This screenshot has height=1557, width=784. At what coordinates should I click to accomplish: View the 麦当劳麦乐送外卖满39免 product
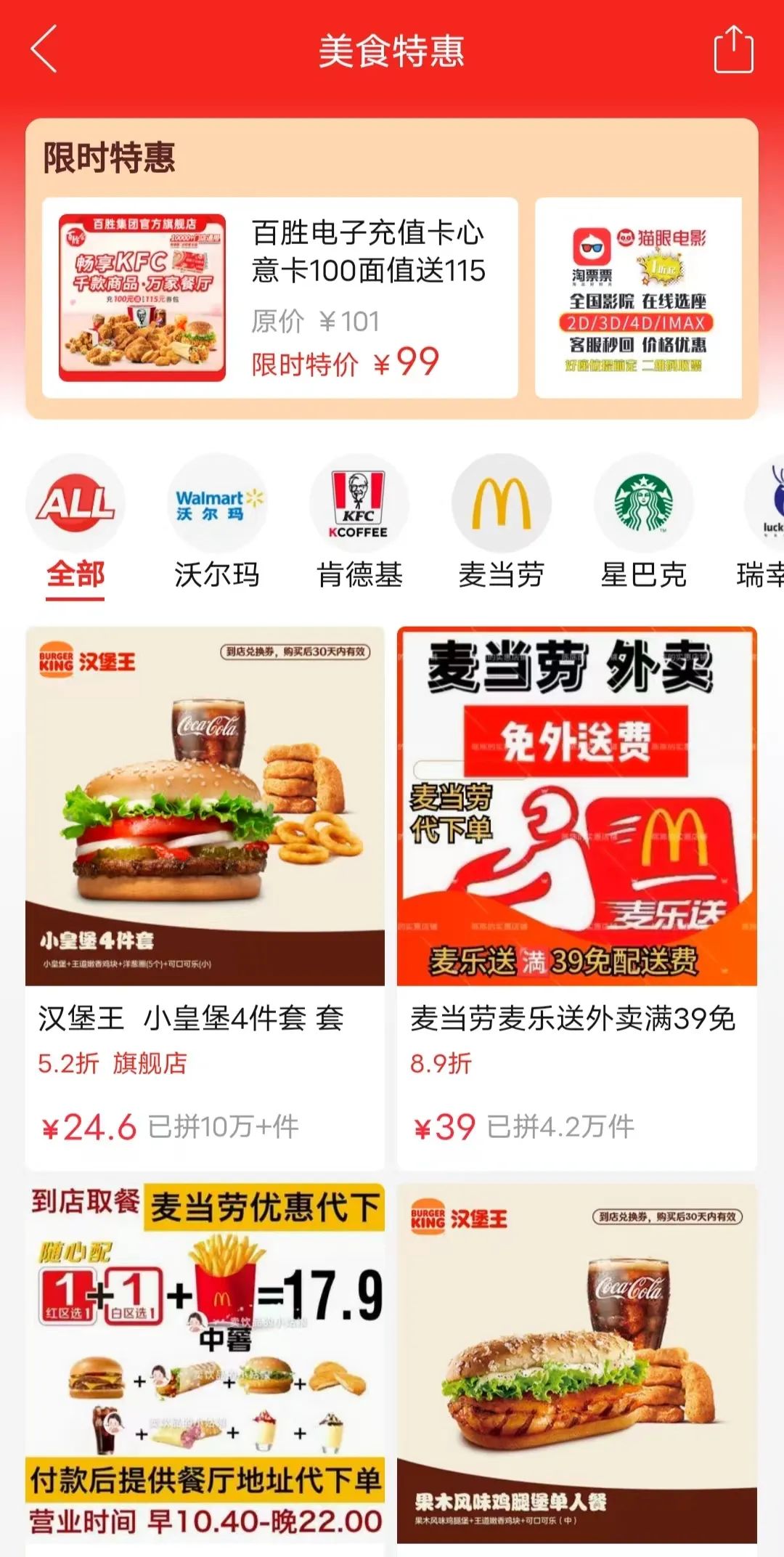click(x=577, y=897)
